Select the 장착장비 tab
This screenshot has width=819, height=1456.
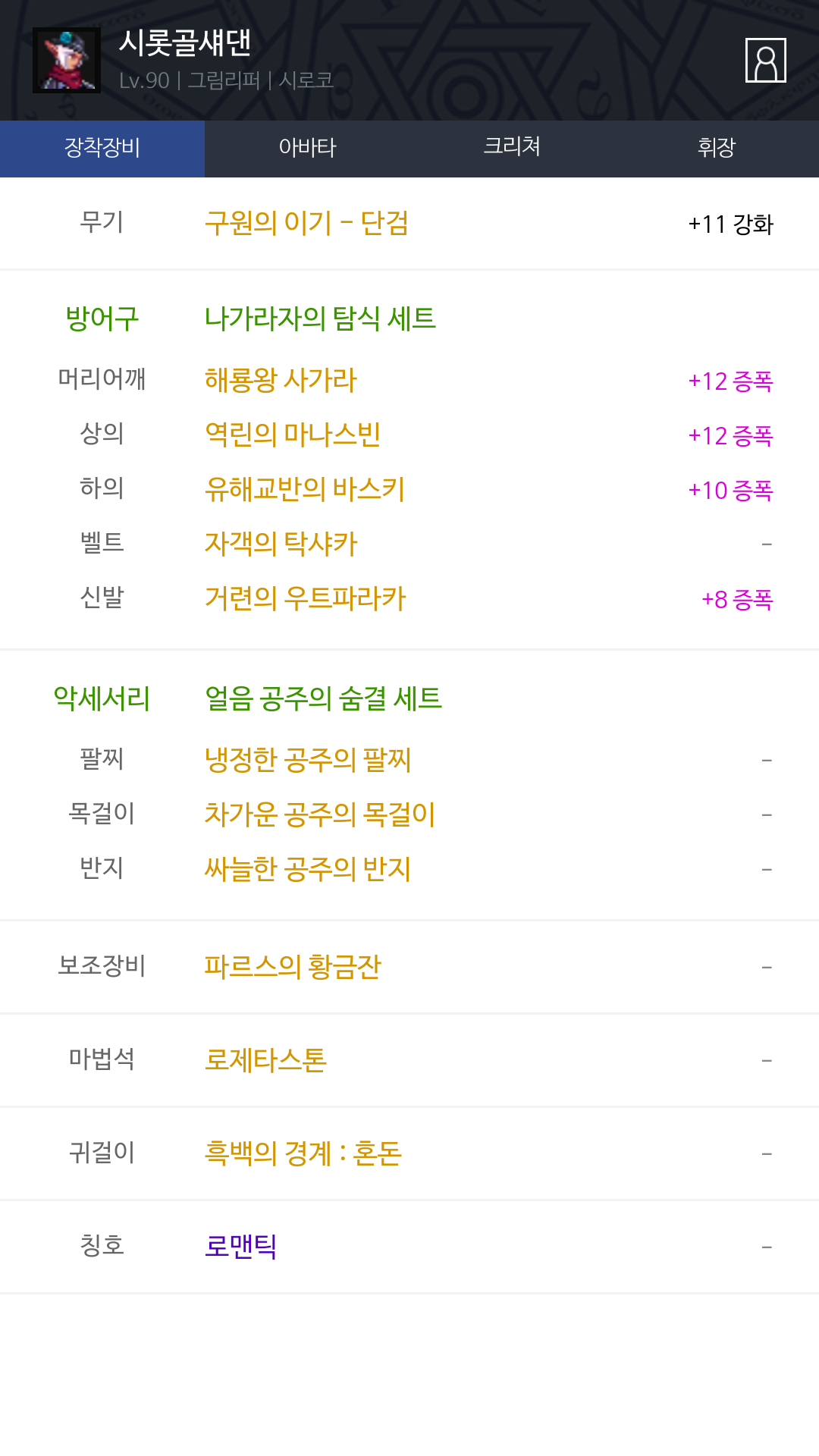coord(102,148)
